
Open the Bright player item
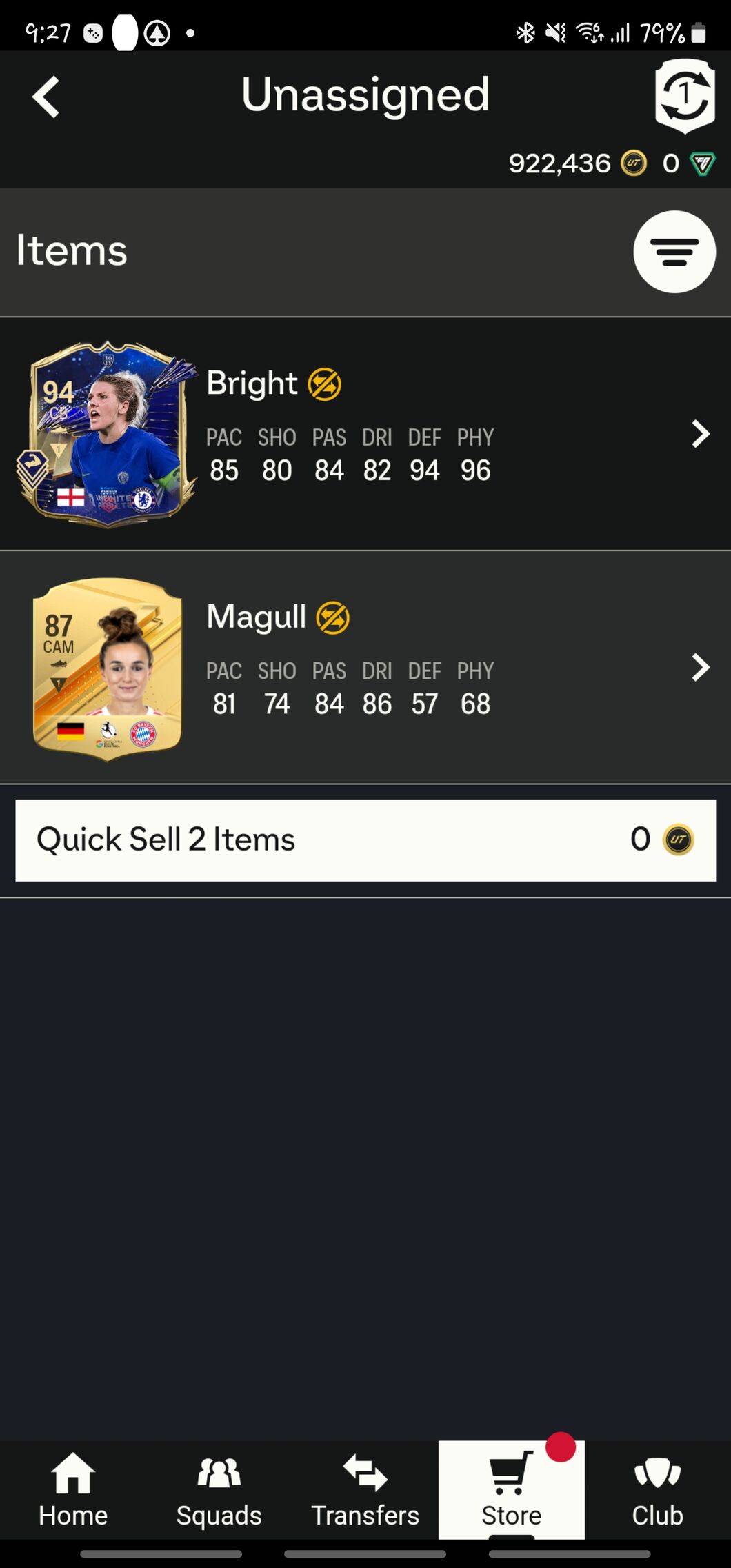365,434
